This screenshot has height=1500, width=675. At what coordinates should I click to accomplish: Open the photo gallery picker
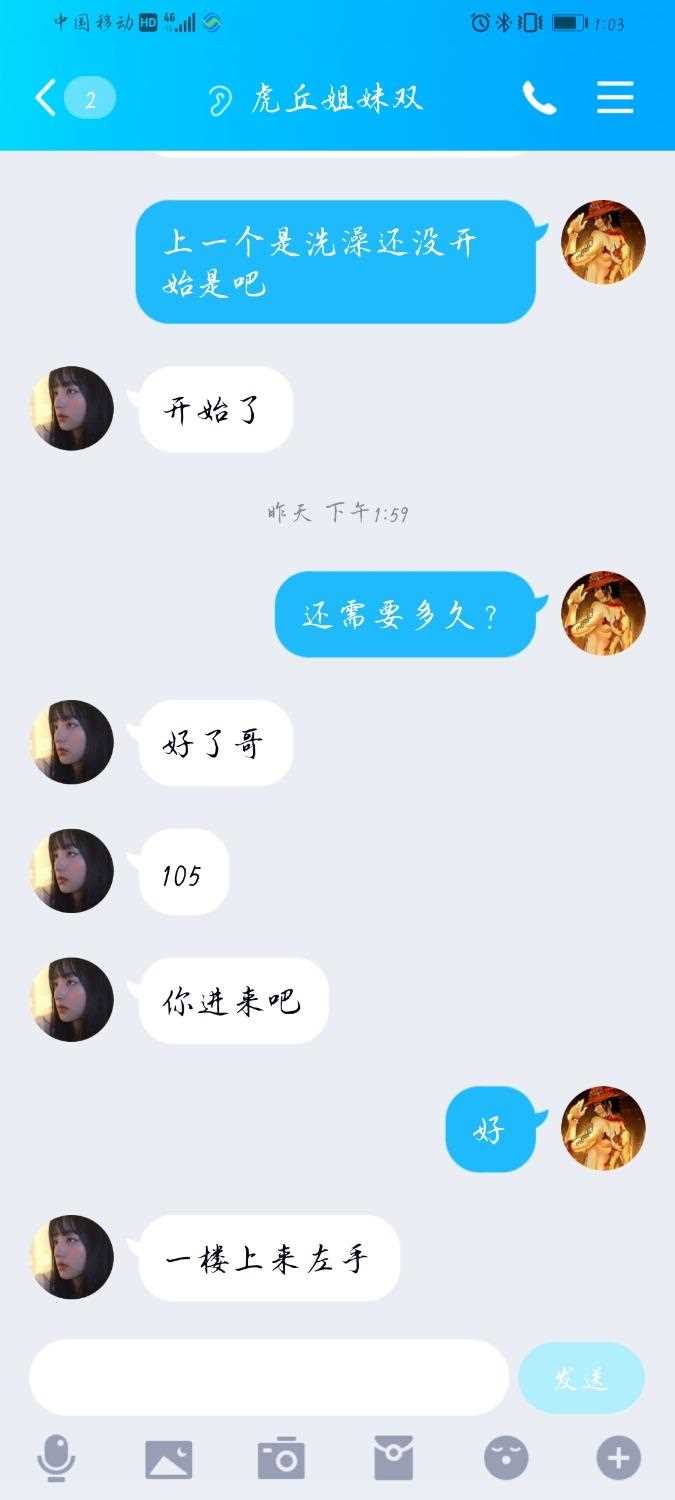168,1459
